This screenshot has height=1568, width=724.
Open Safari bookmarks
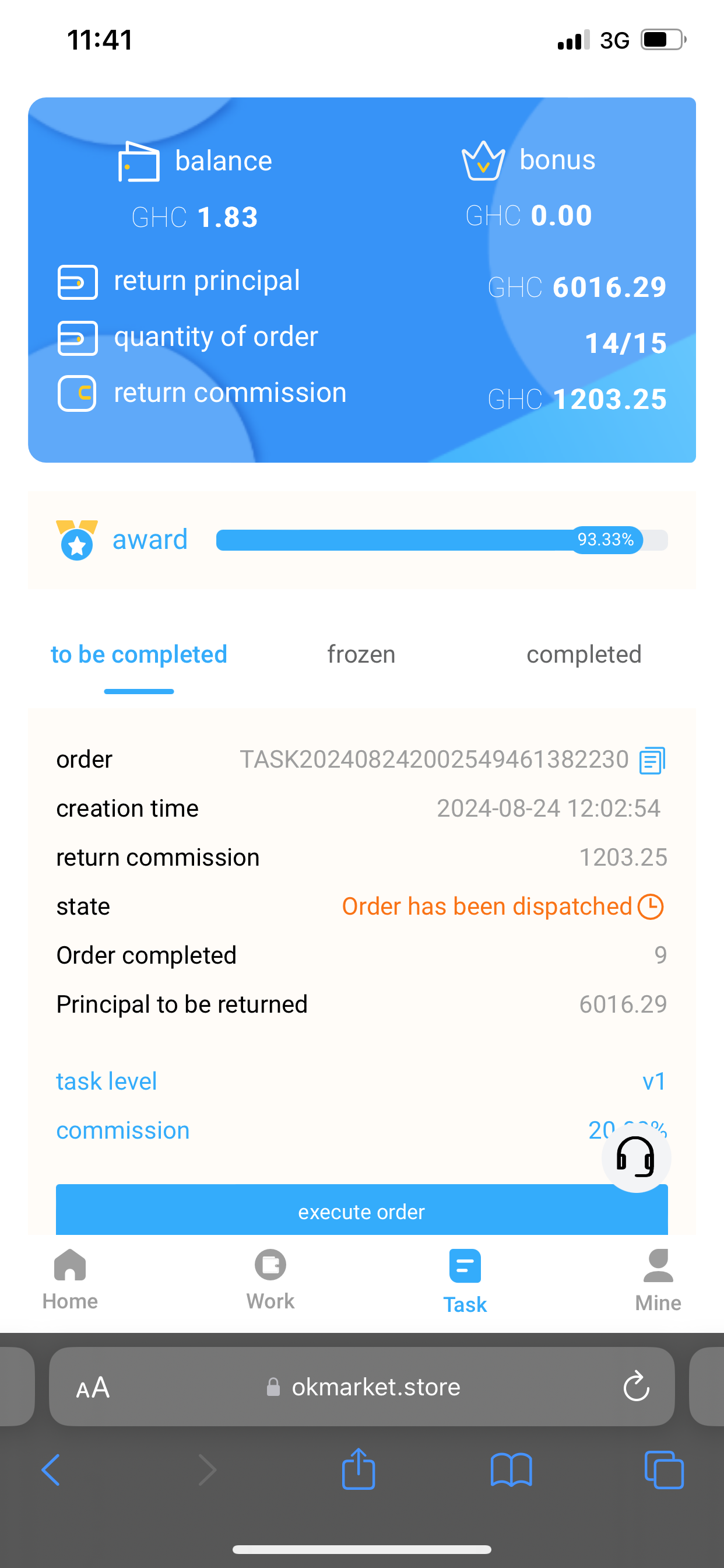(x=511, y=1470)
